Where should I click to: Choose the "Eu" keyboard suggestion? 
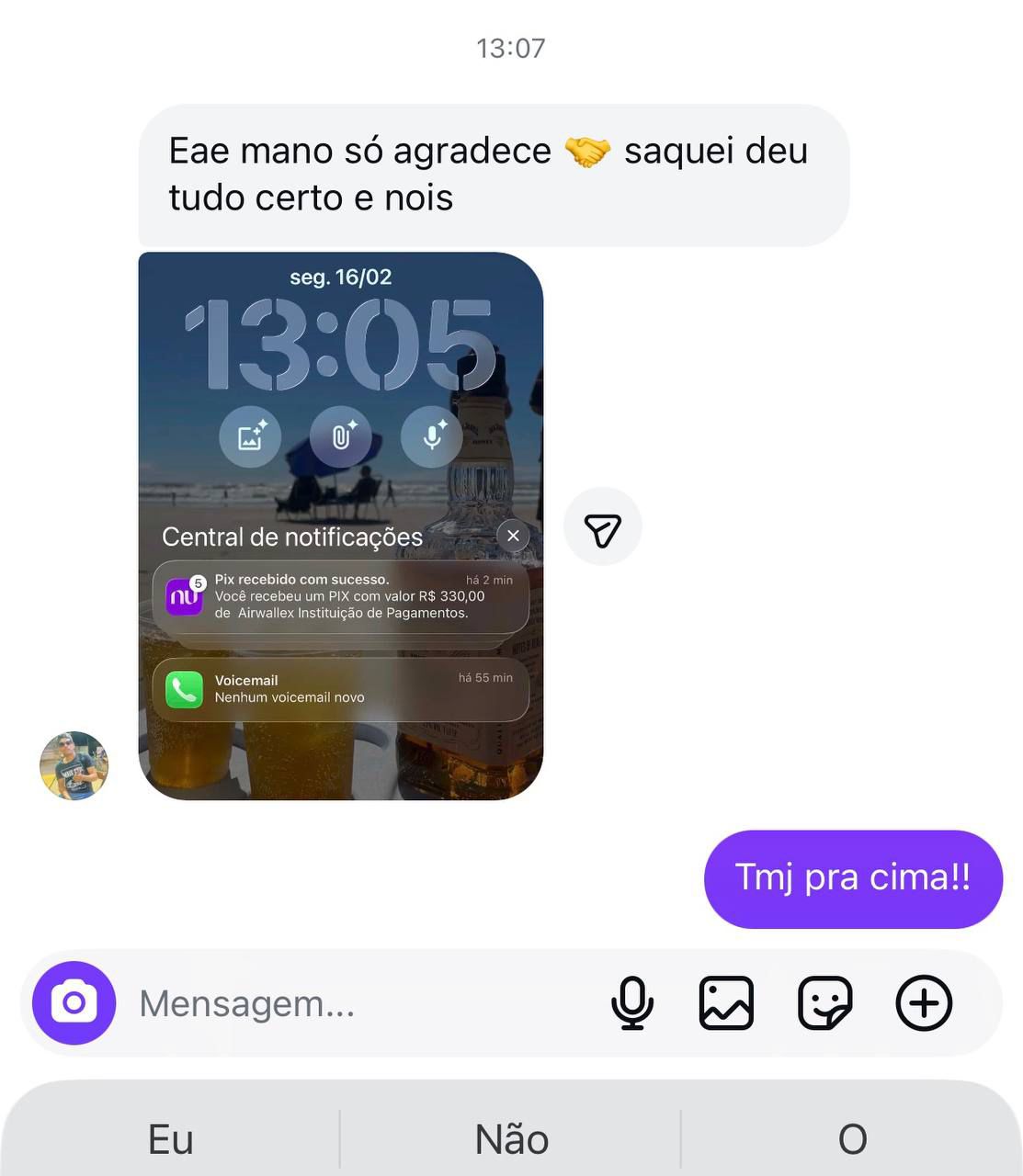pyautogui.click(x=171, y=1138)
